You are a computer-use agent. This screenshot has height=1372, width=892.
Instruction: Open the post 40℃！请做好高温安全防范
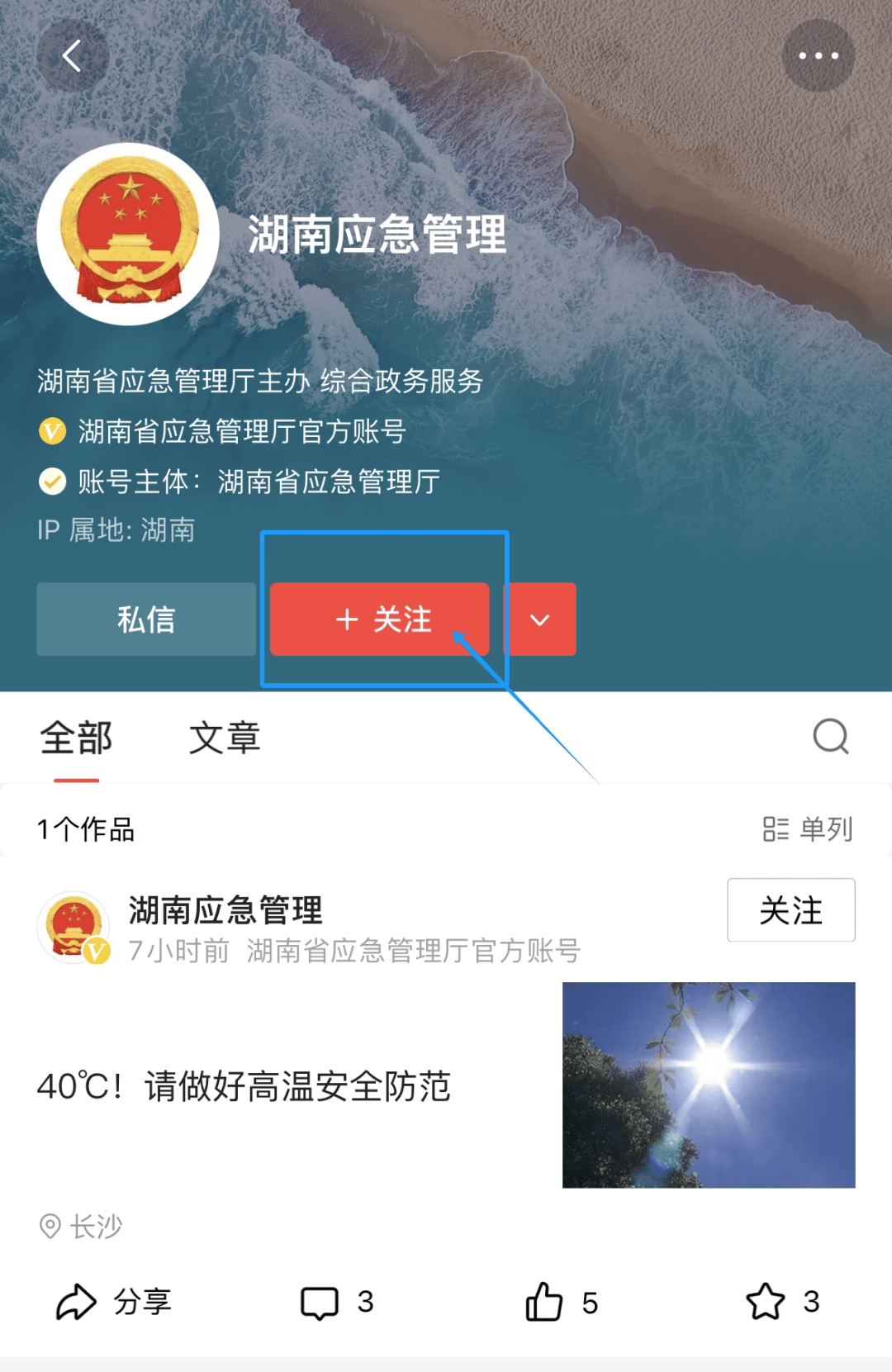tap(244, 1086)
